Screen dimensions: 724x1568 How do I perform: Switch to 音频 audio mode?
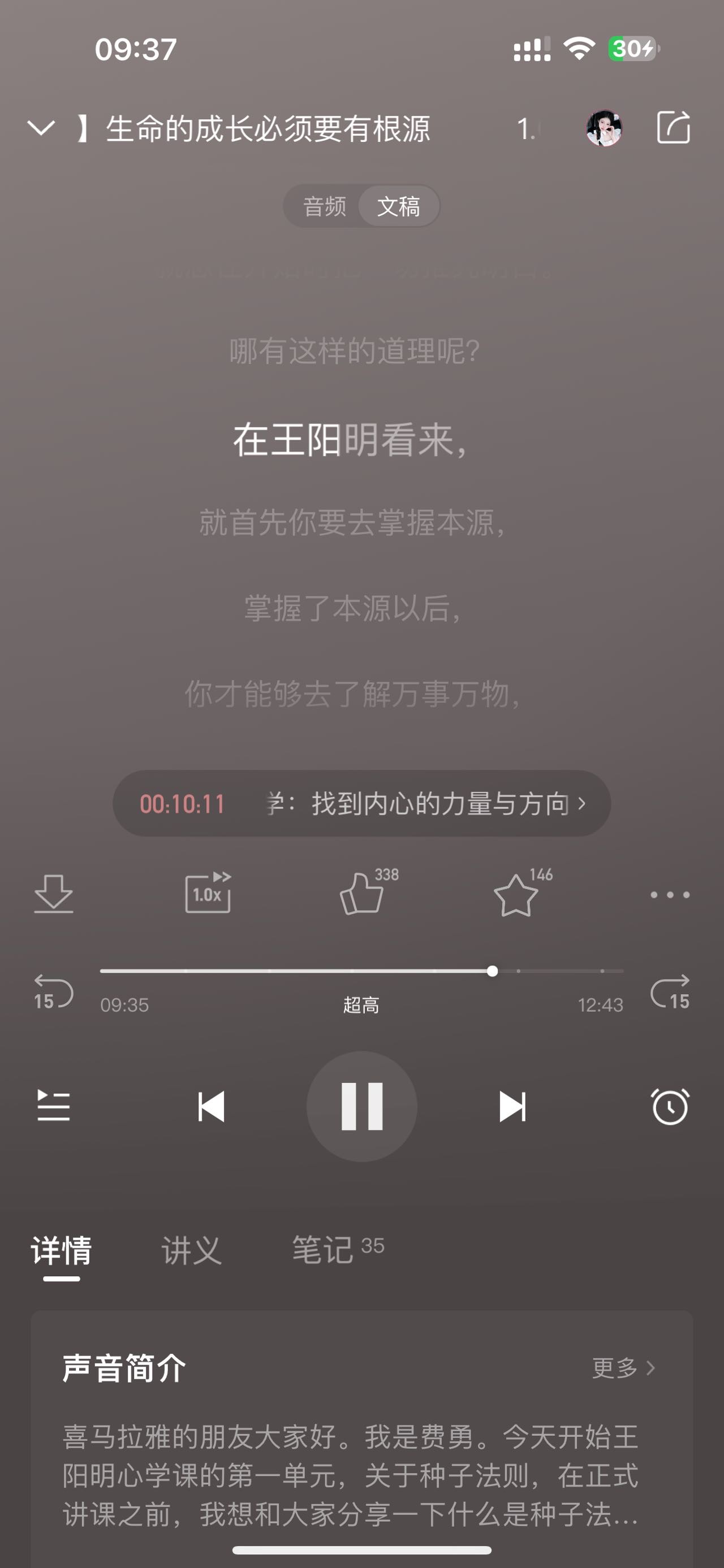(x=325, y=206)
